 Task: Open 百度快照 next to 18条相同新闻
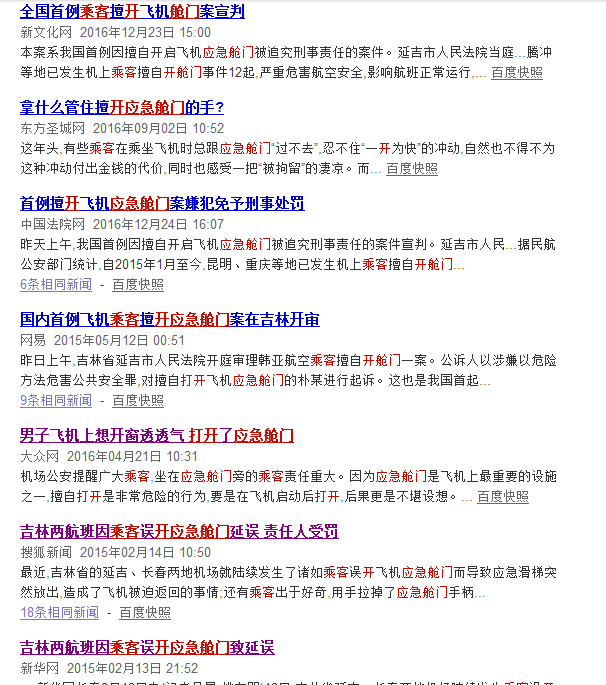point(145,612)
